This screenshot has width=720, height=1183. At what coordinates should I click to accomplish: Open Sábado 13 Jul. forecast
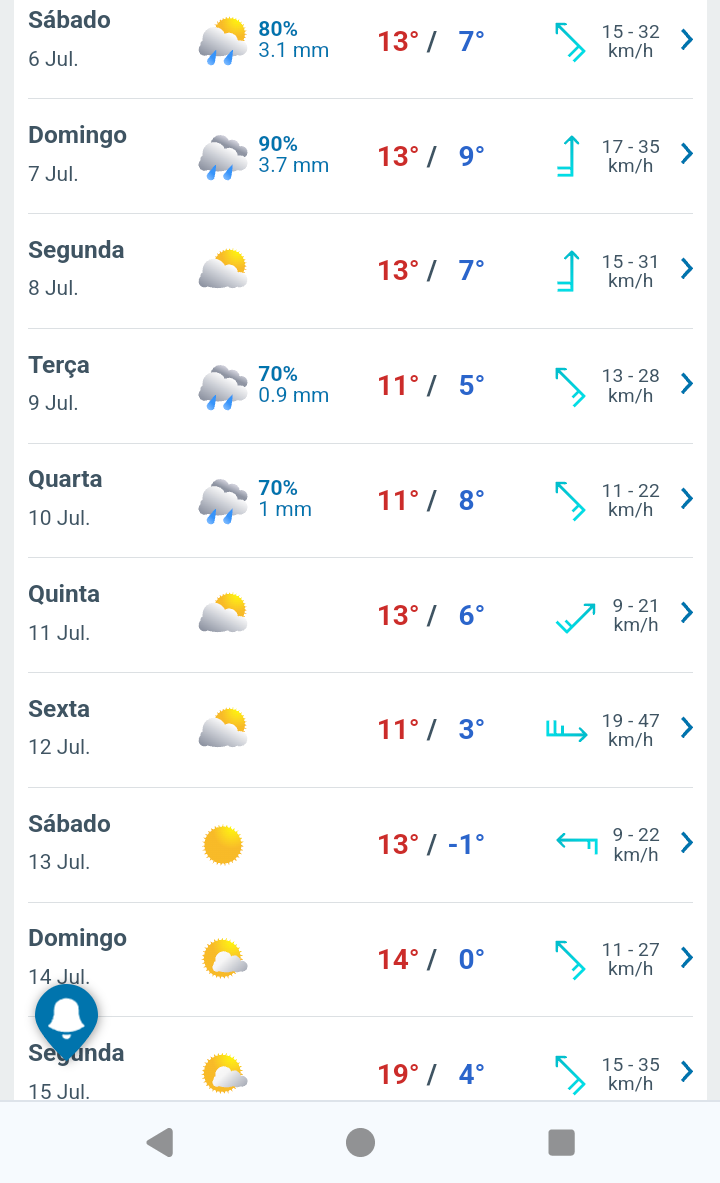(360, 844)
